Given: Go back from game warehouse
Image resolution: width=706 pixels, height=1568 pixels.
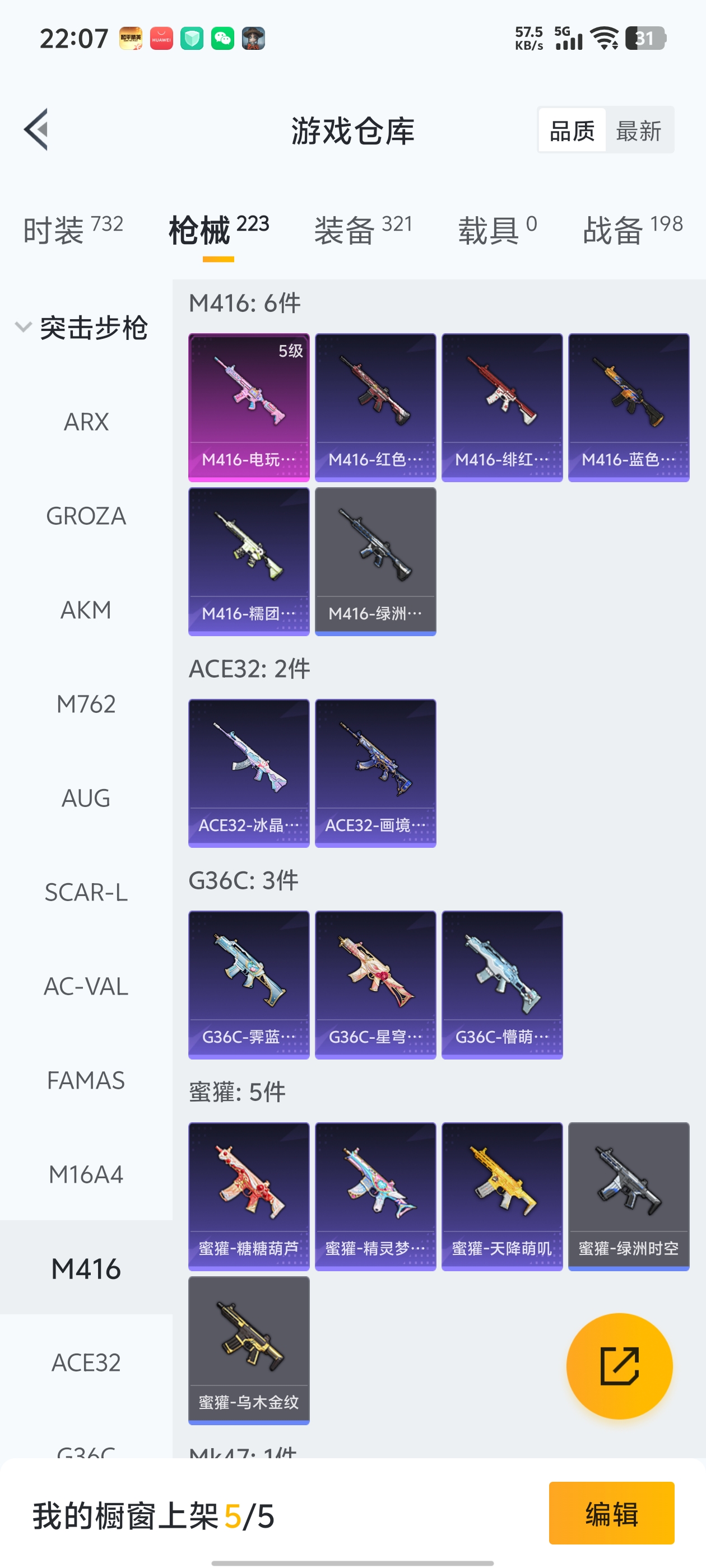Looking at the screenshot, I should pos(36,130).
